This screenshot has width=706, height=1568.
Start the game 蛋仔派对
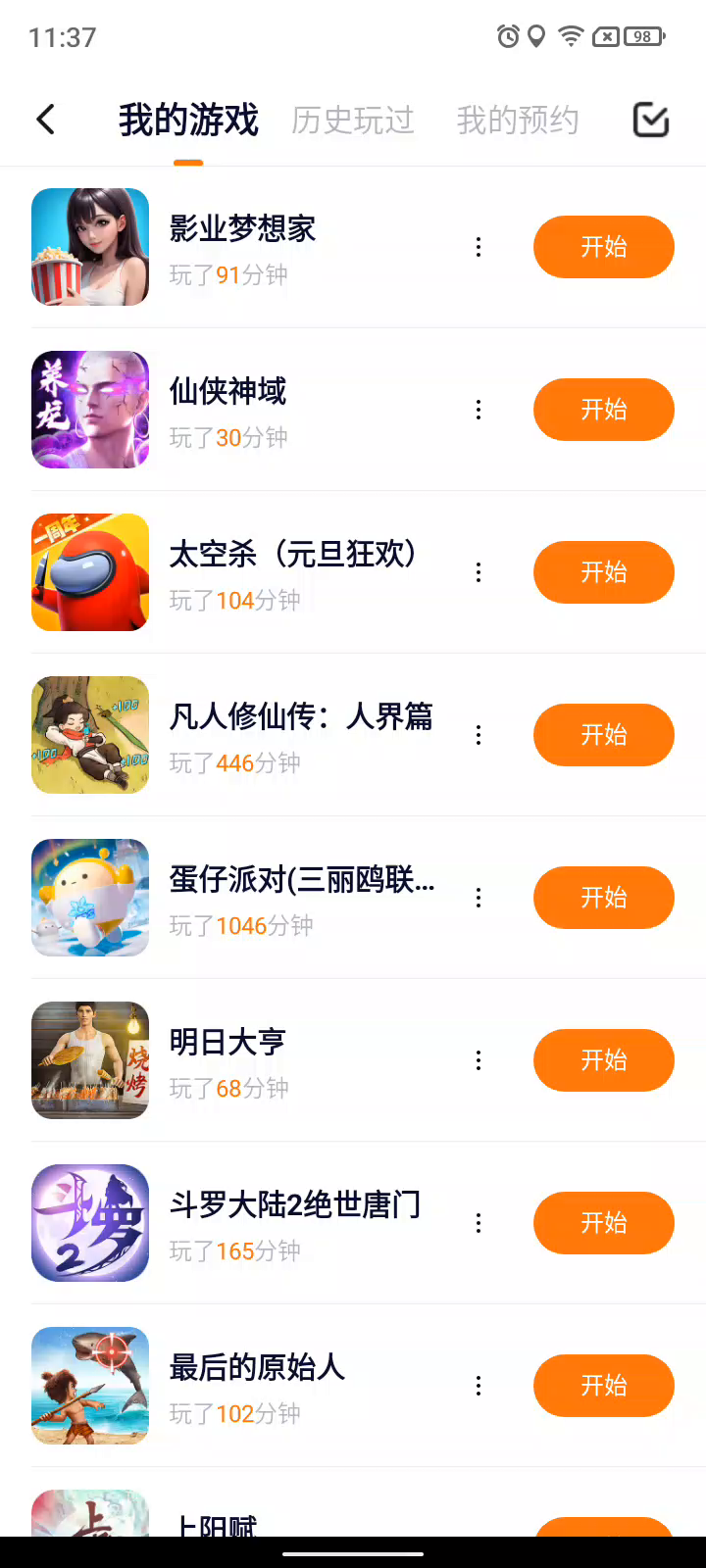click(603, 898)
